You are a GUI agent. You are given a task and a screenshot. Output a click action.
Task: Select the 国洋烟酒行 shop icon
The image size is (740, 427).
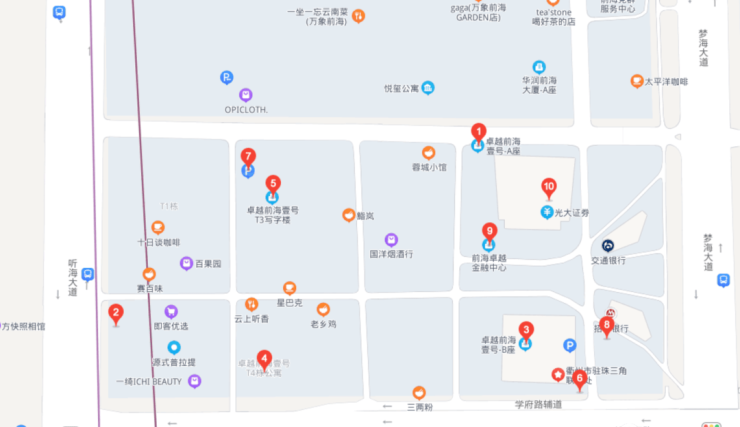click(391, 240)
